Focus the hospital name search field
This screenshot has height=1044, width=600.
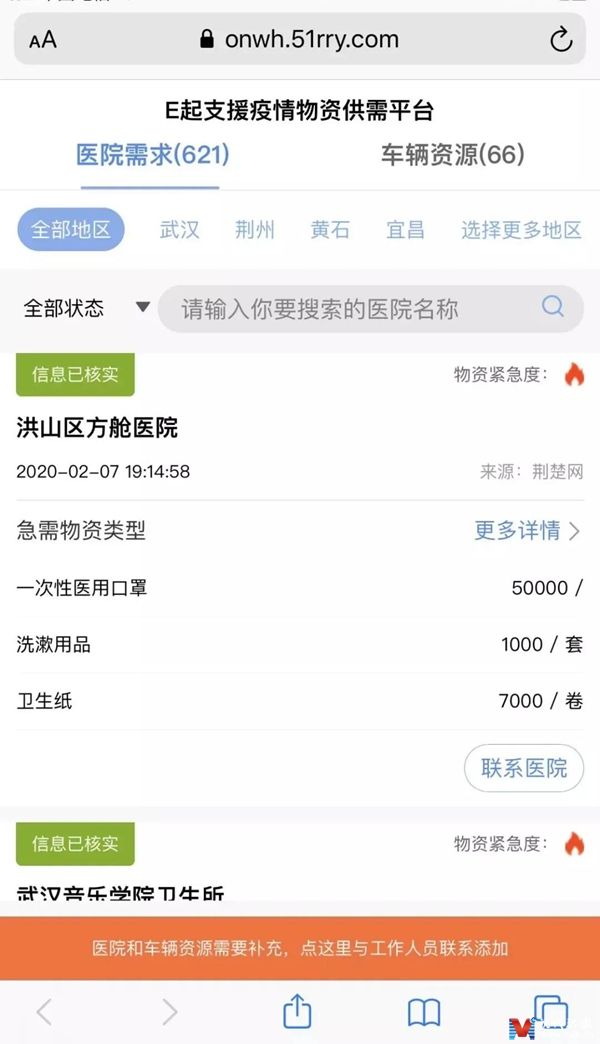click(371, 308)
